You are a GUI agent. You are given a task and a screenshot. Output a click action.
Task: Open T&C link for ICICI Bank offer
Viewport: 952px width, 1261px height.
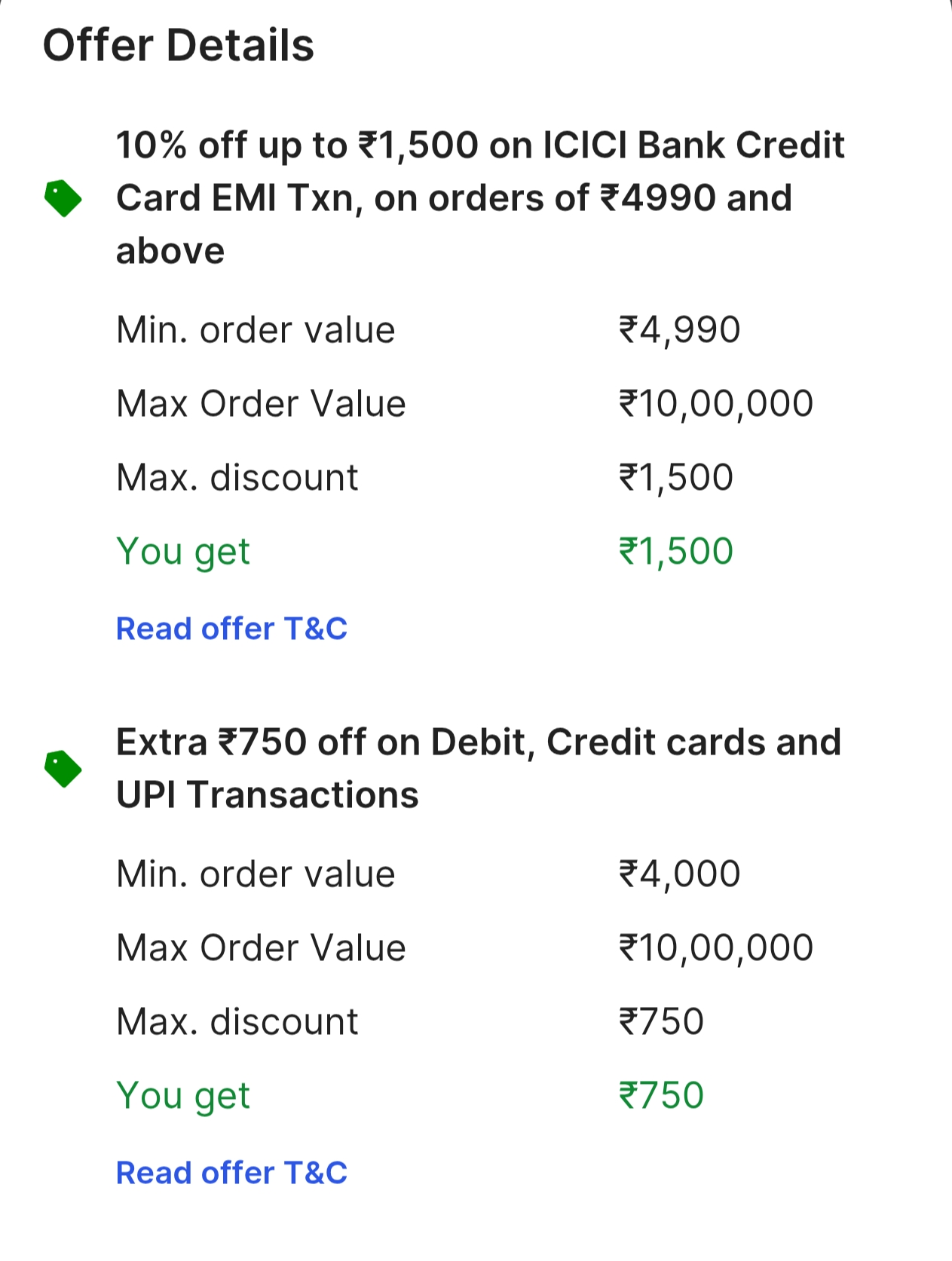pos(231,629)
